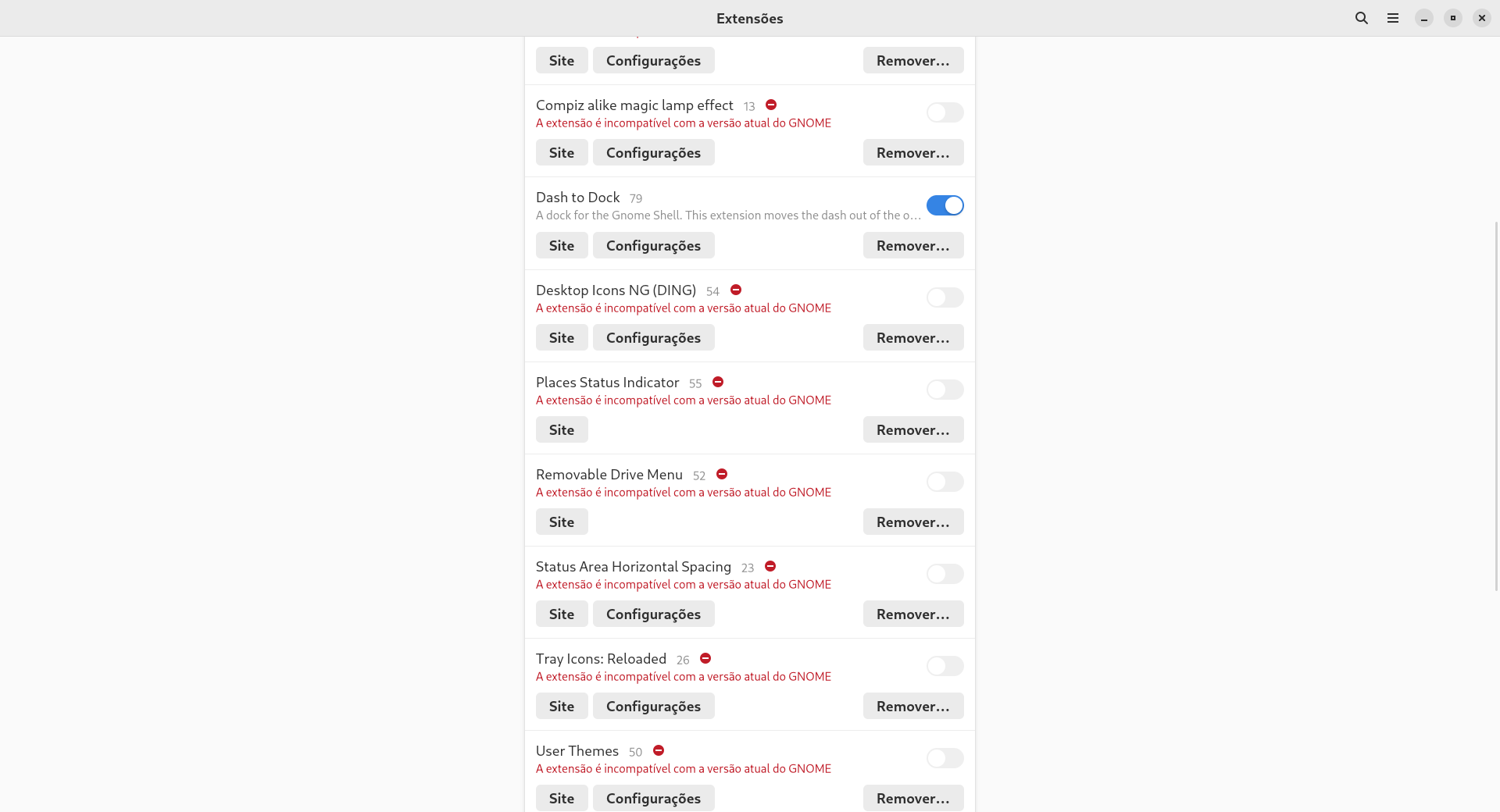Minimize the Extensões window

1423,18
